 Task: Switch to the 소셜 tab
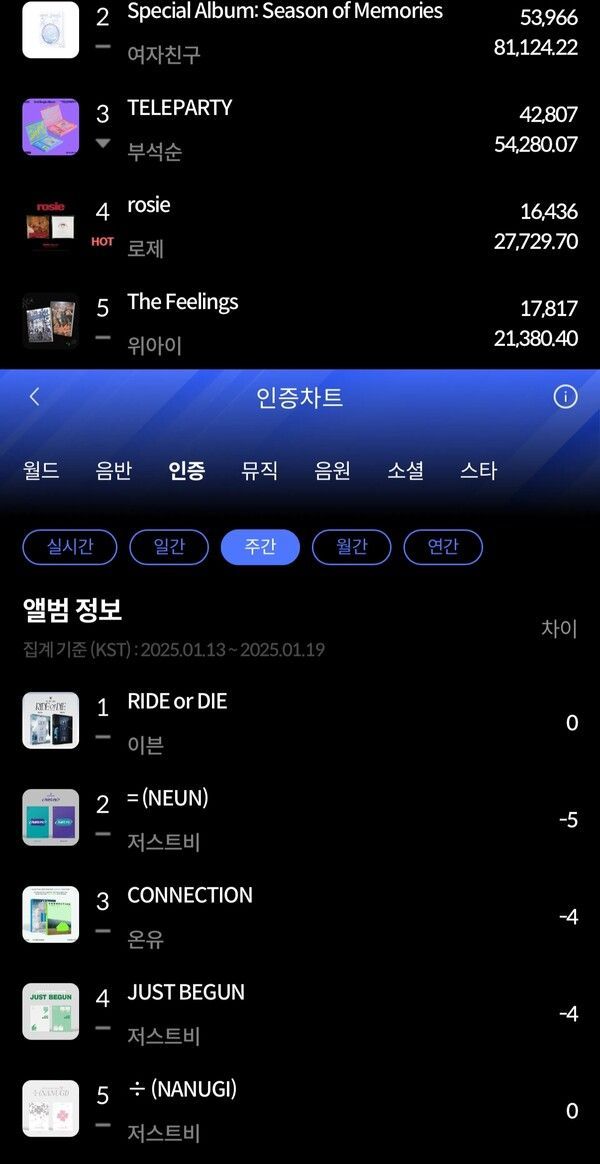coord(406,470)
